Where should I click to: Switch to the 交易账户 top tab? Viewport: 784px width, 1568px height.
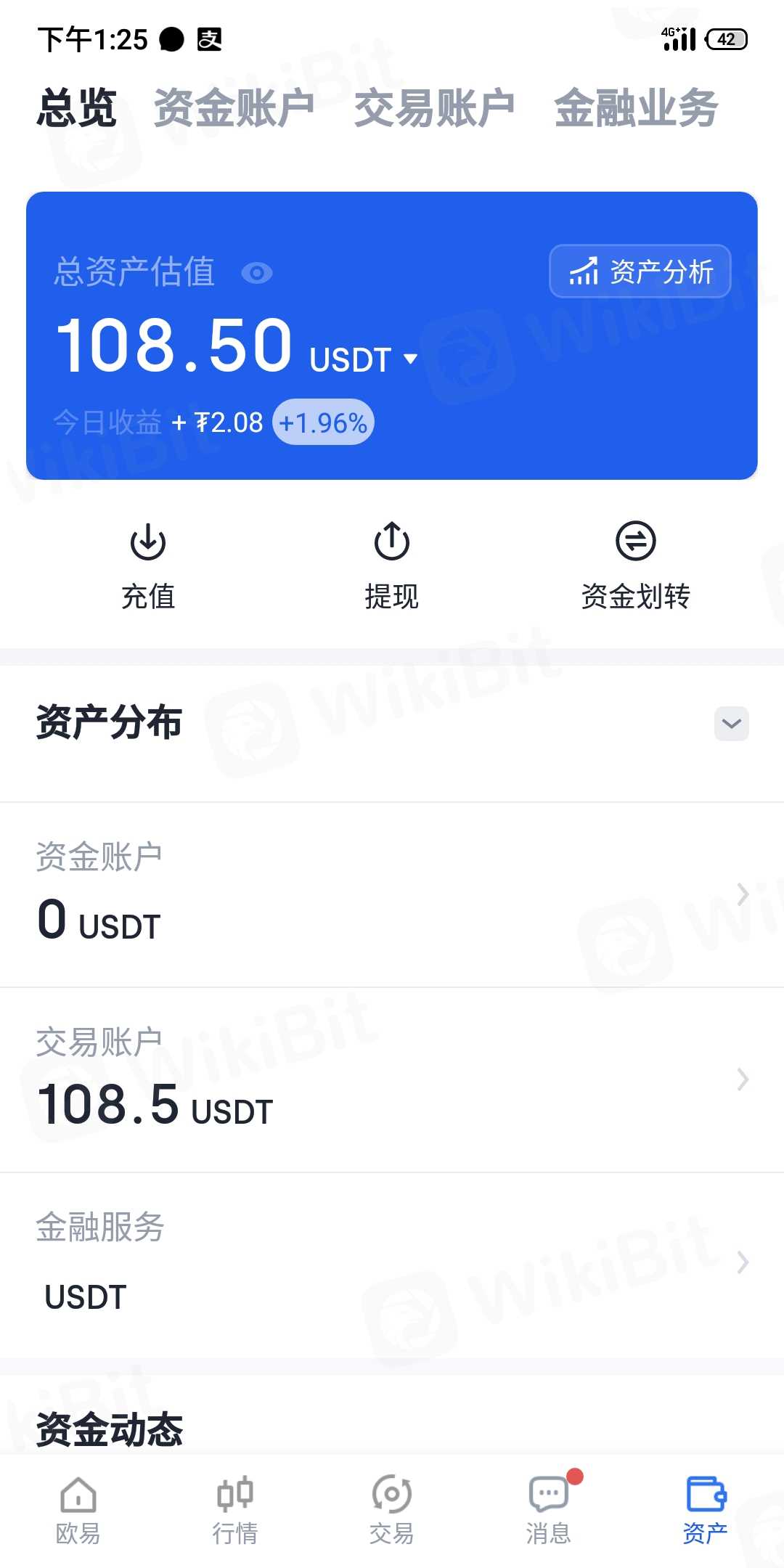point(434,109)
